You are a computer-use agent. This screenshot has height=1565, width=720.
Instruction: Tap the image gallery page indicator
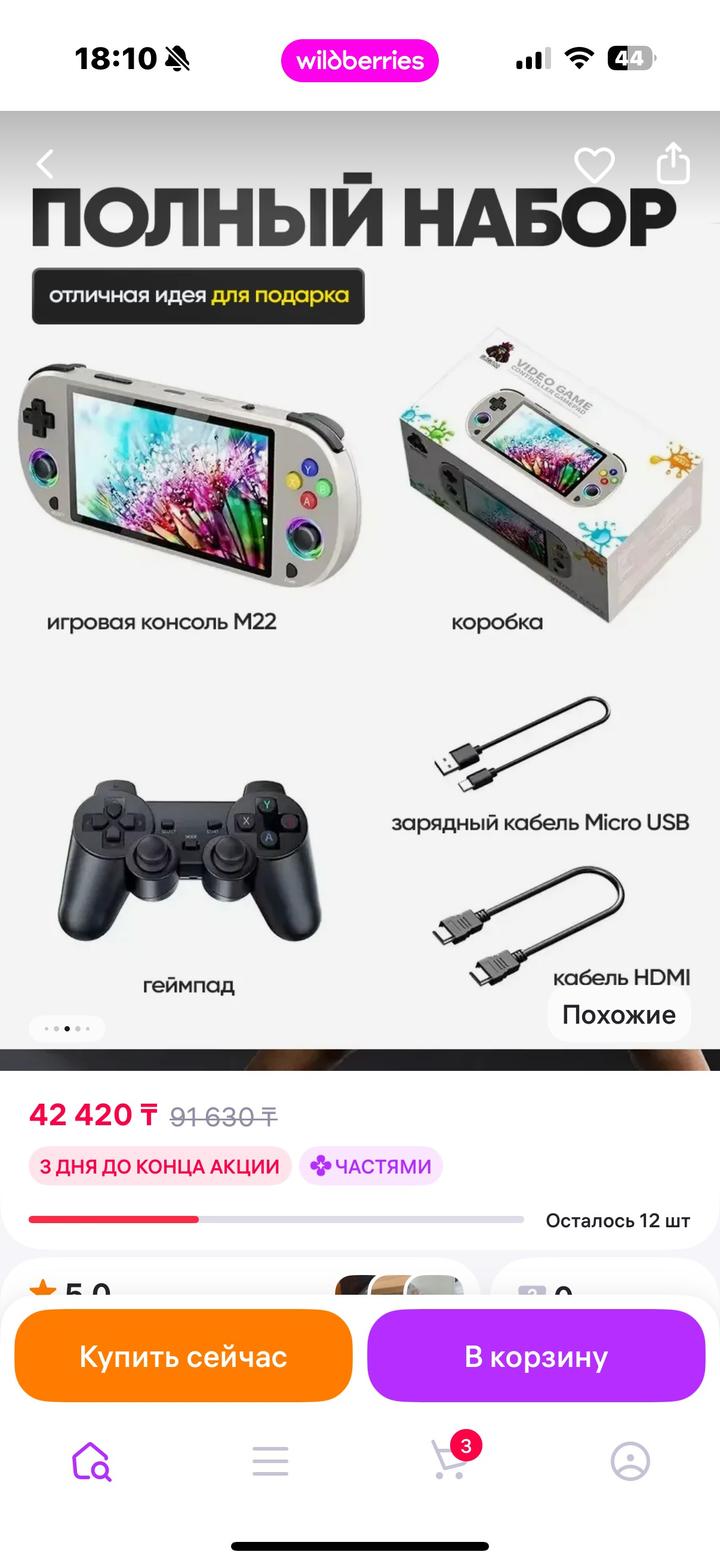tap(67, 1028)
